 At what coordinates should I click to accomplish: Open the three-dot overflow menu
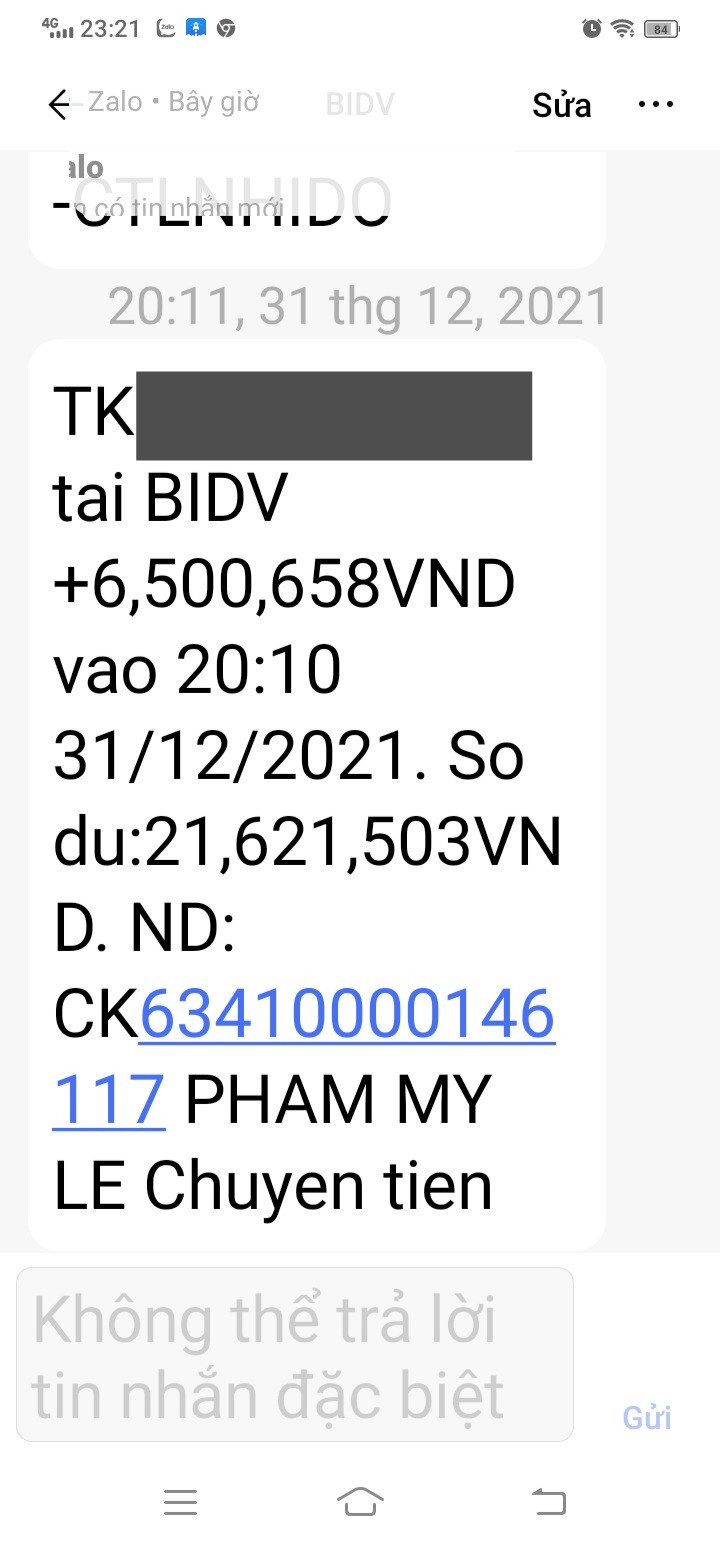(655, 104)
